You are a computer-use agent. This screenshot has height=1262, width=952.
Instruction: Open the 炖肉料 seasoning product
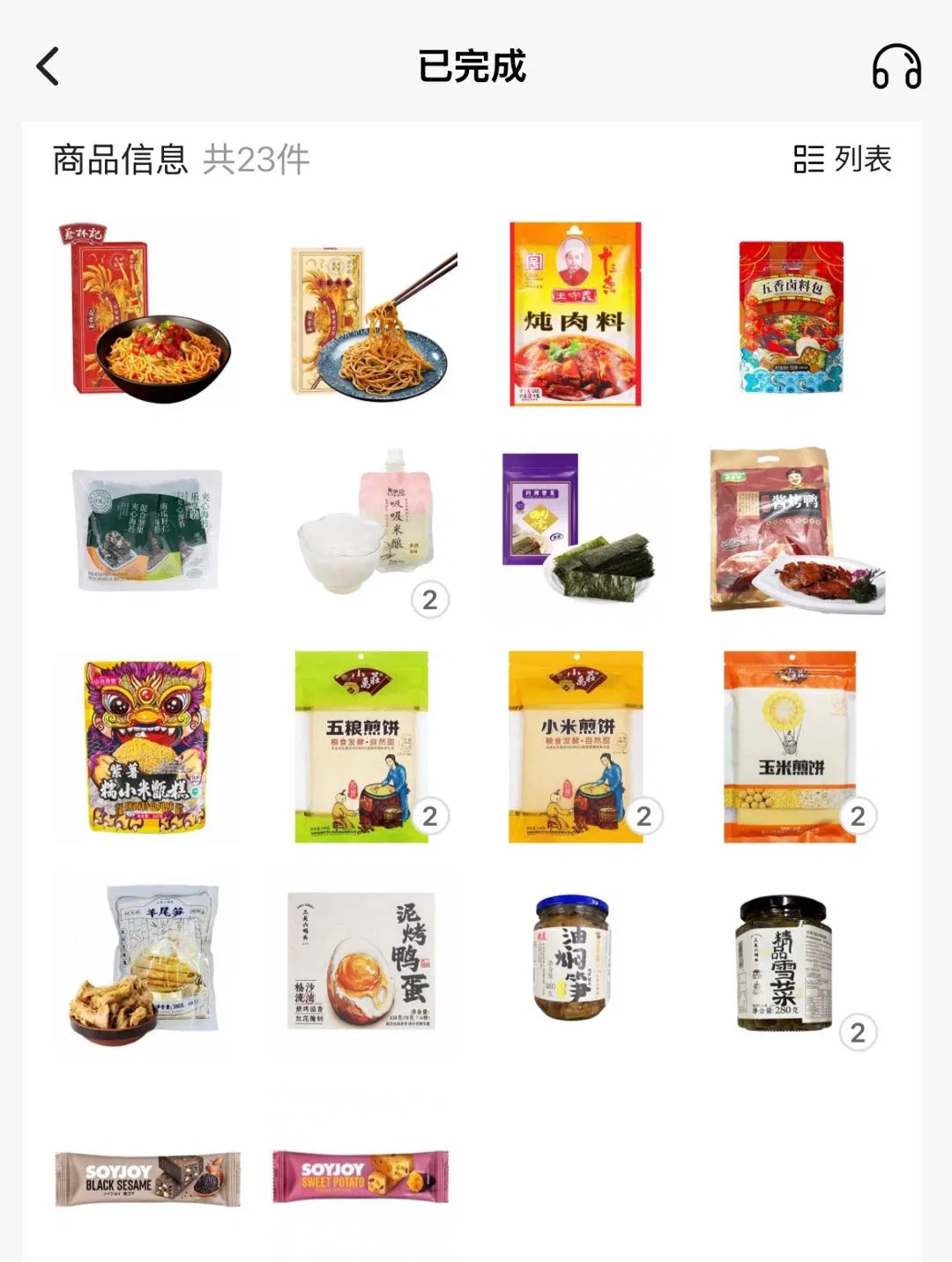pyautogui.click(x=576, y=314)
